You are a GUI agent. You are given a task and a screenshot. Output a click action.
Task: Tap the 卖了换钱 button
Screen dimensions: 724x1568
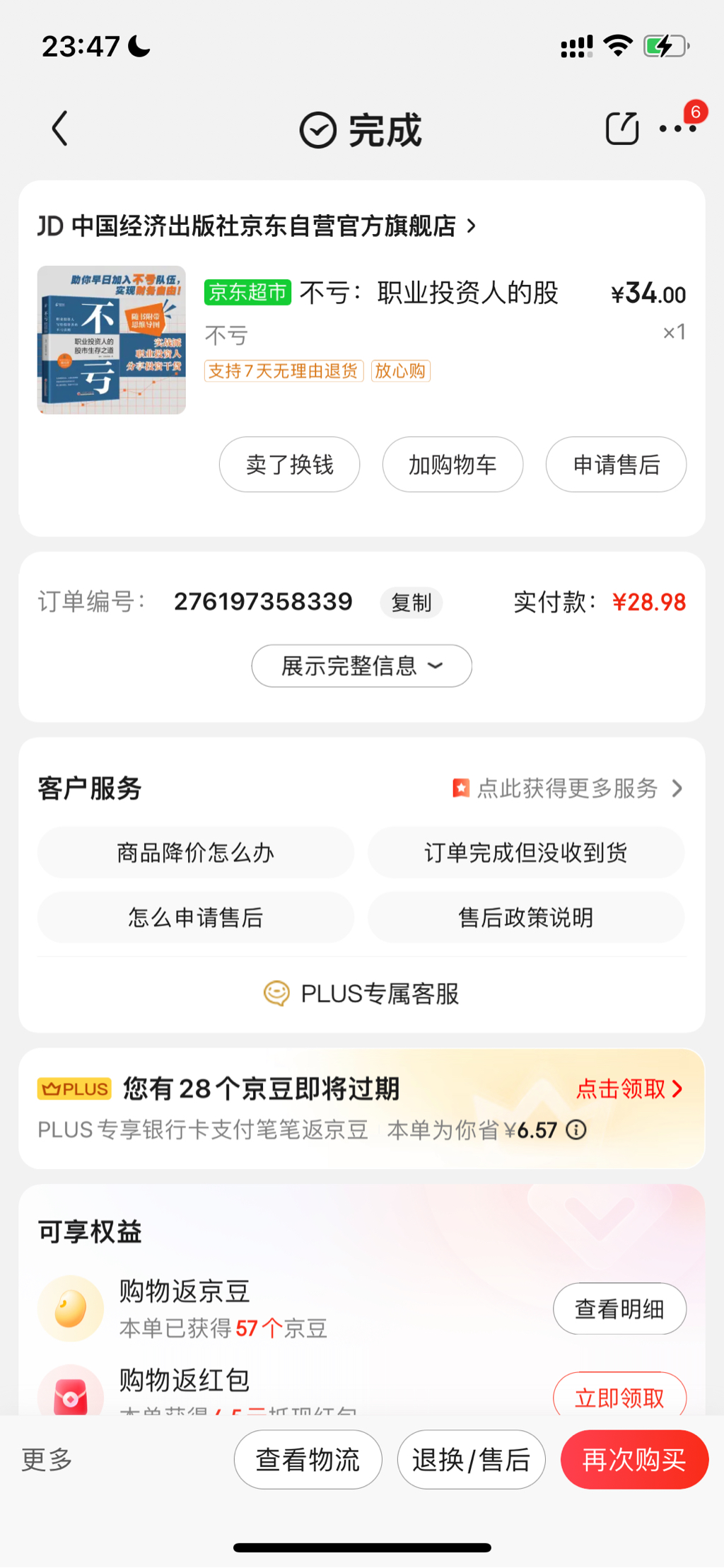coord(289,465)
